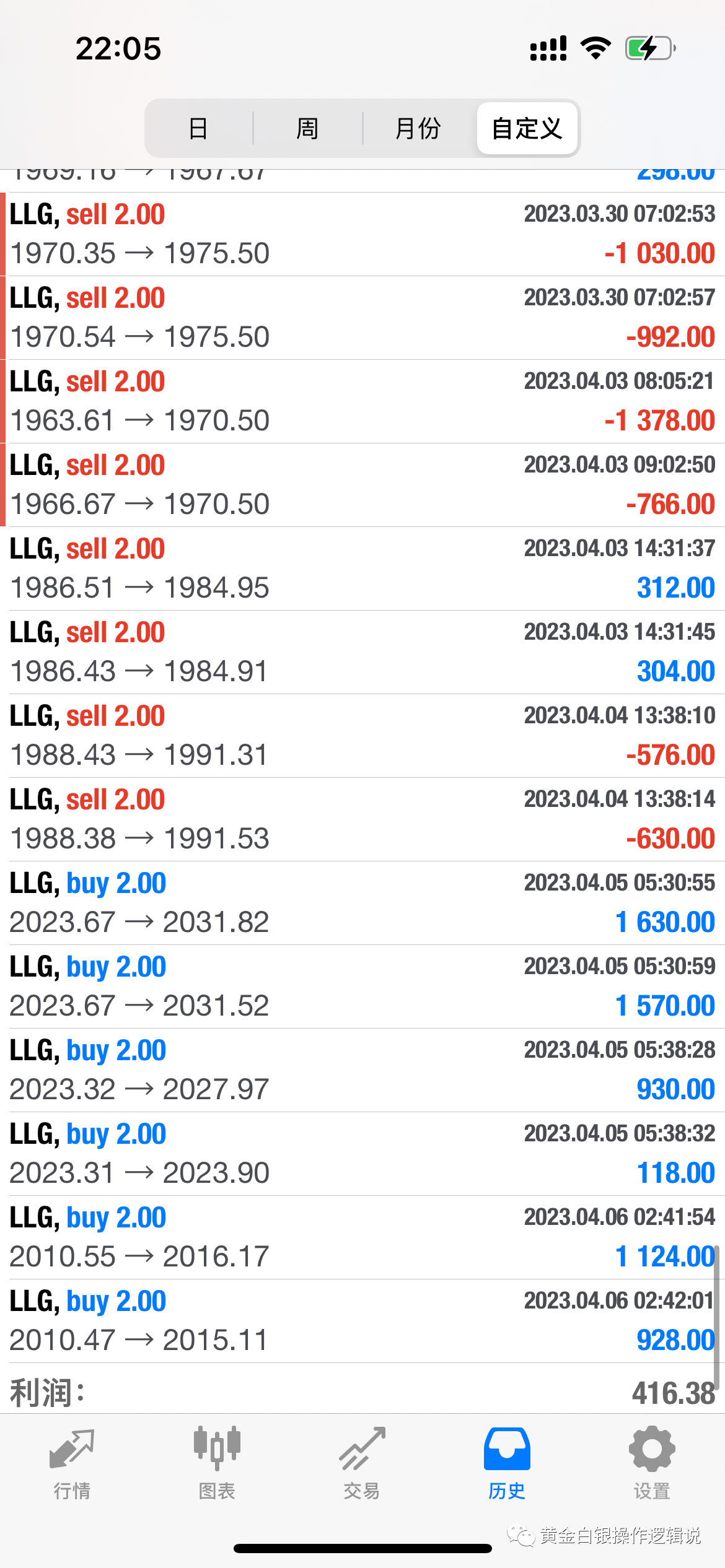
Task: Open the sell trade with loss -1 030.00
Action: [362, 234]
